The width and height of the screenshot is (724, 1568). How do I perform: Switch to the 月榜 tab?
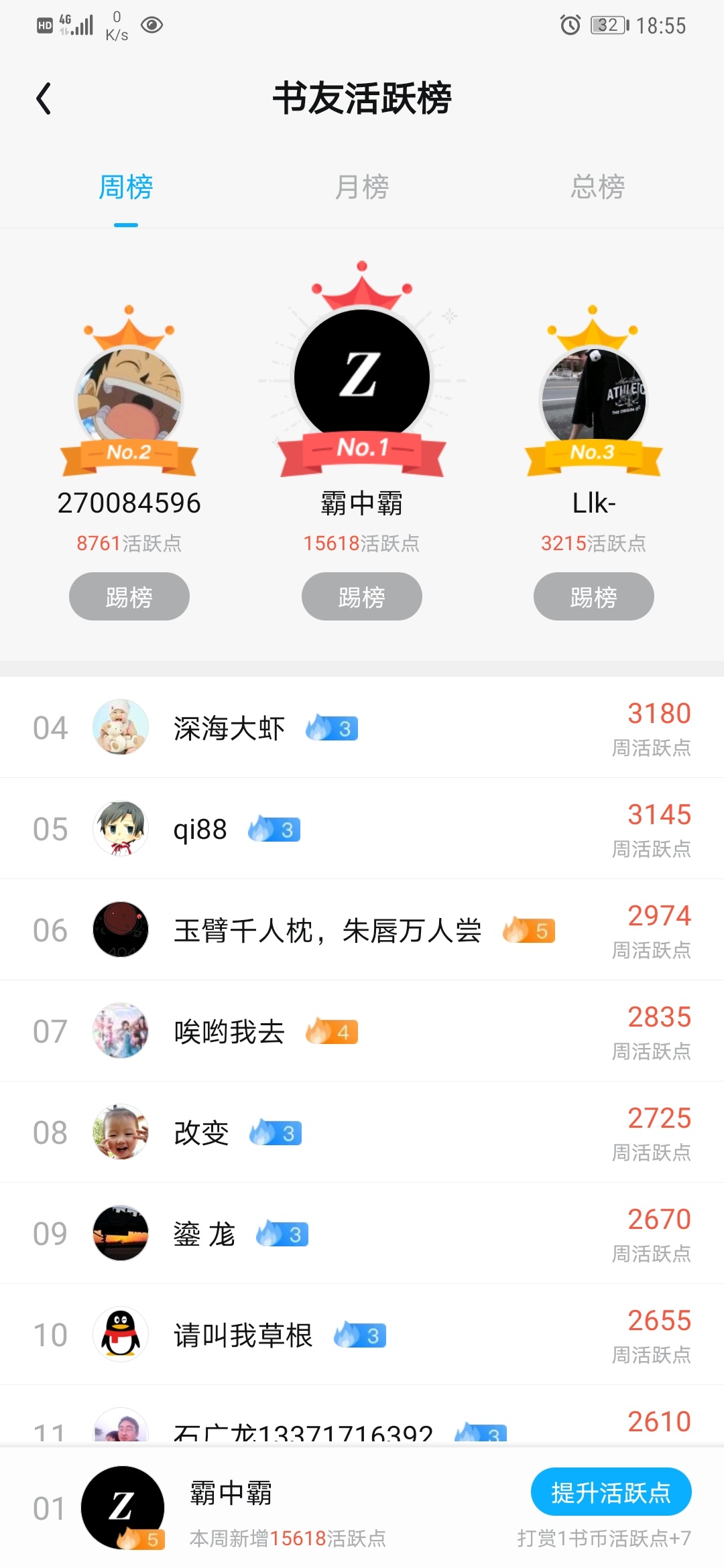[361, 187]
